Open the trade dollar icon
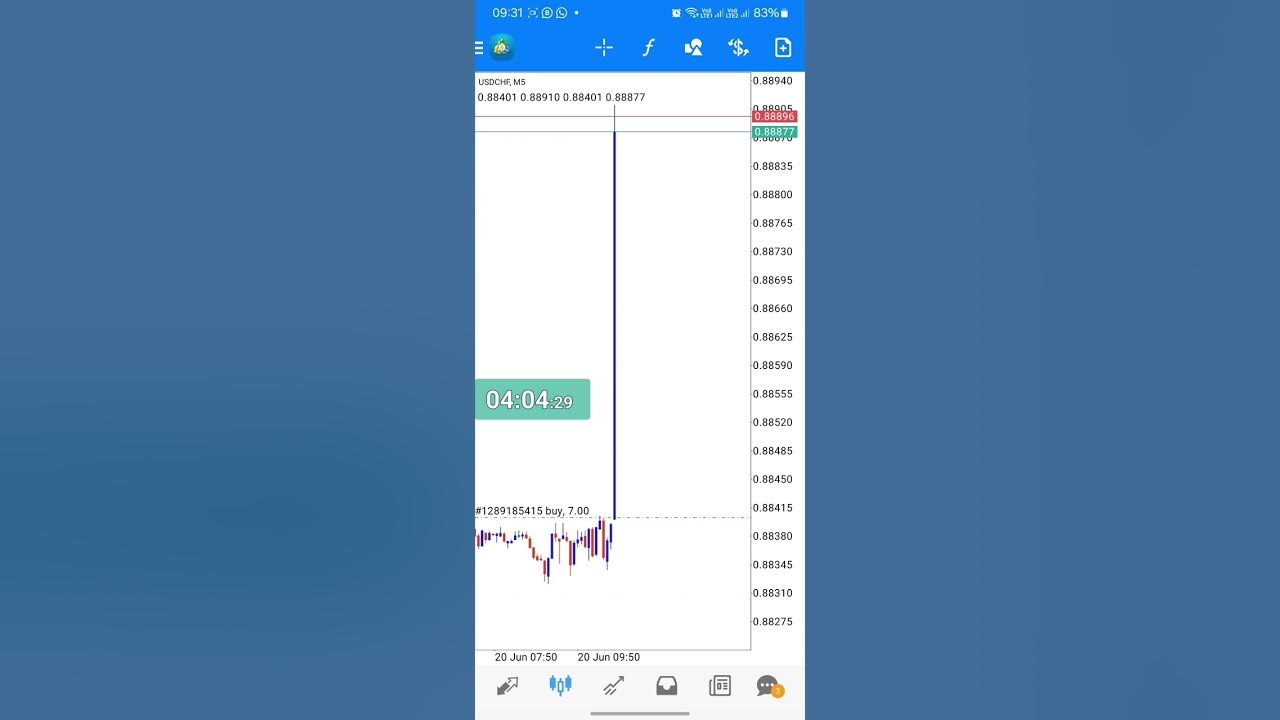1280x720 pixels. pos(738,47)
